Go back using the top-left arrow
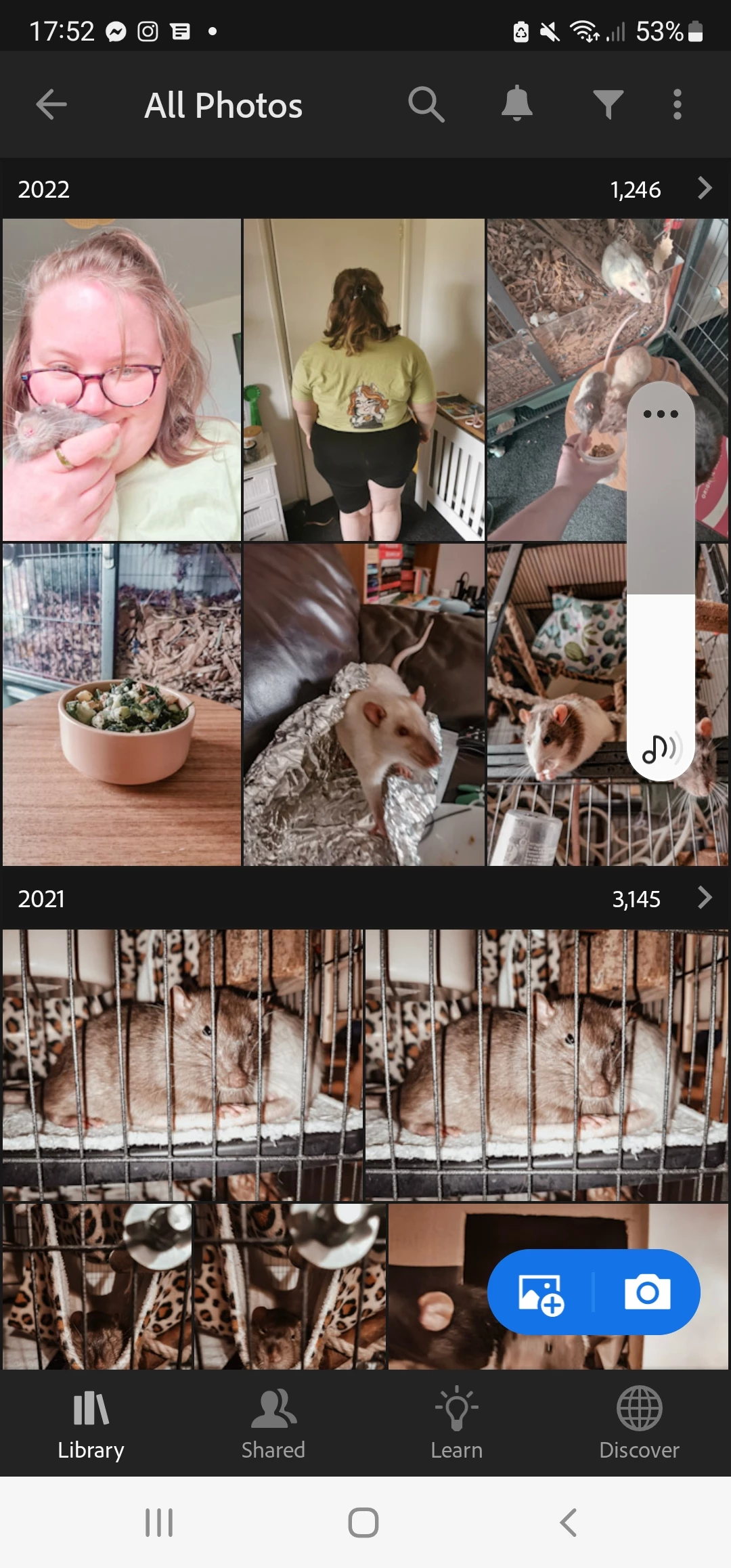731x1568 pixels. pos(51,105)
